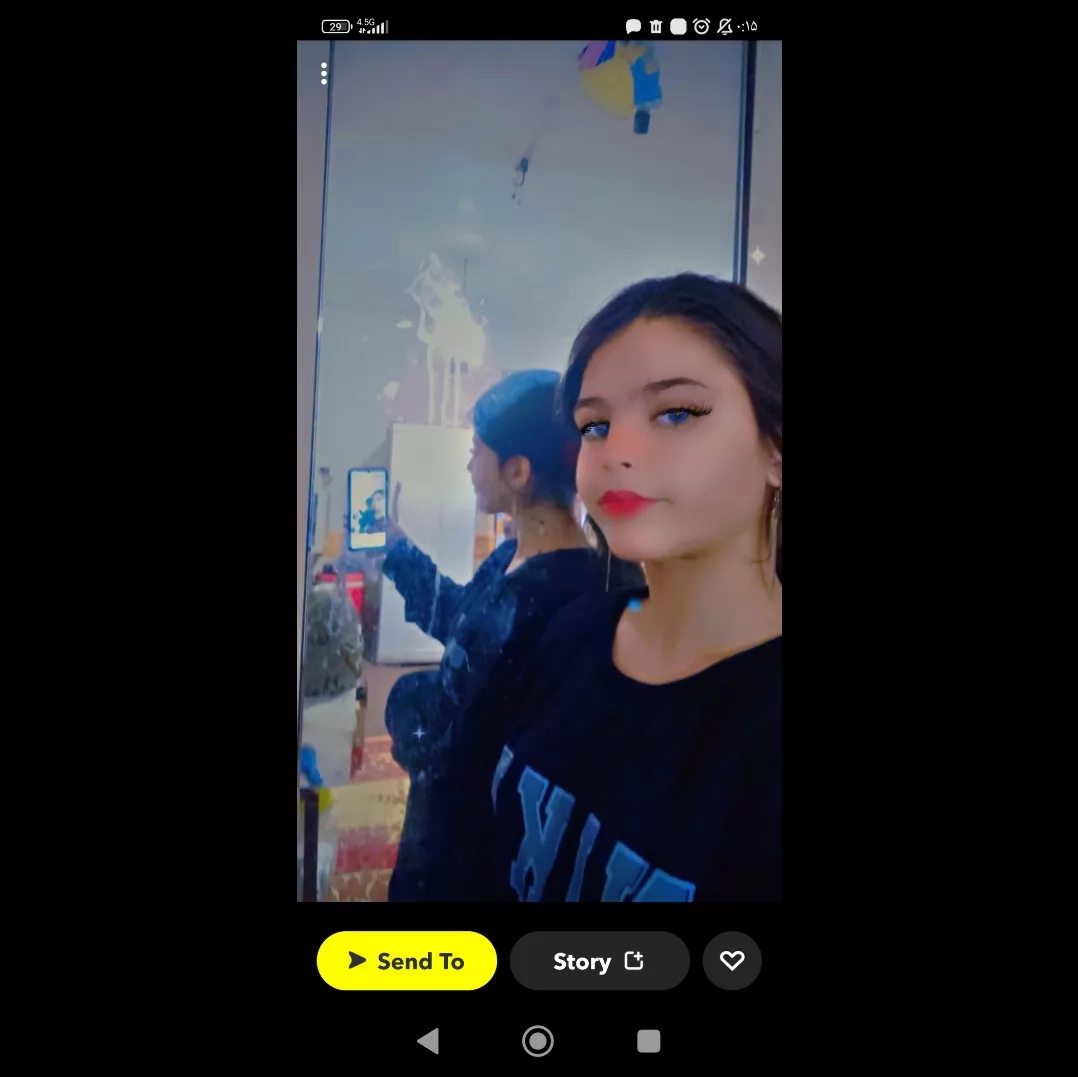Add this snap to Story
The height and width of the screenshot is (1077, 1078).
click(600, 960)
